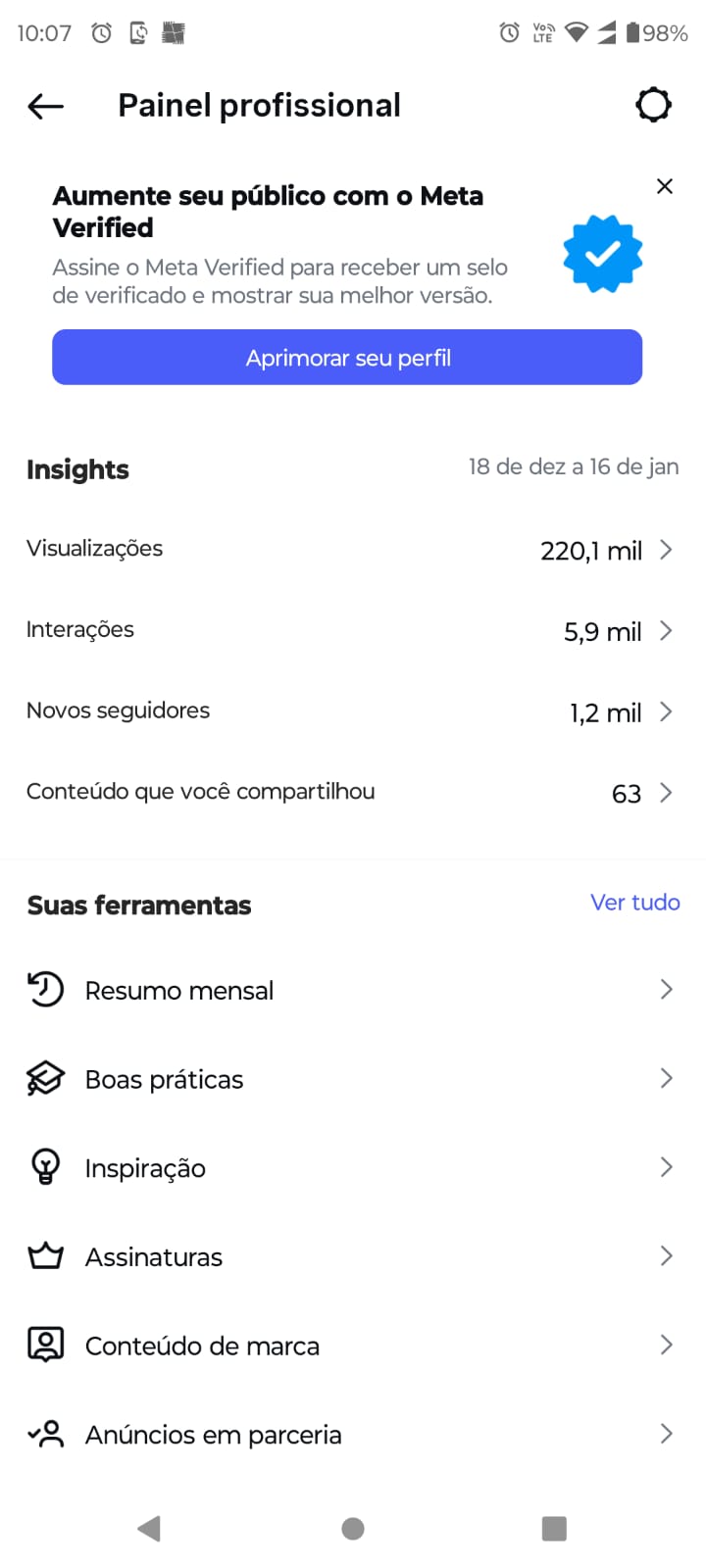Tap the system home button
The image size is (706, 1568).
tap(353, 1529)
